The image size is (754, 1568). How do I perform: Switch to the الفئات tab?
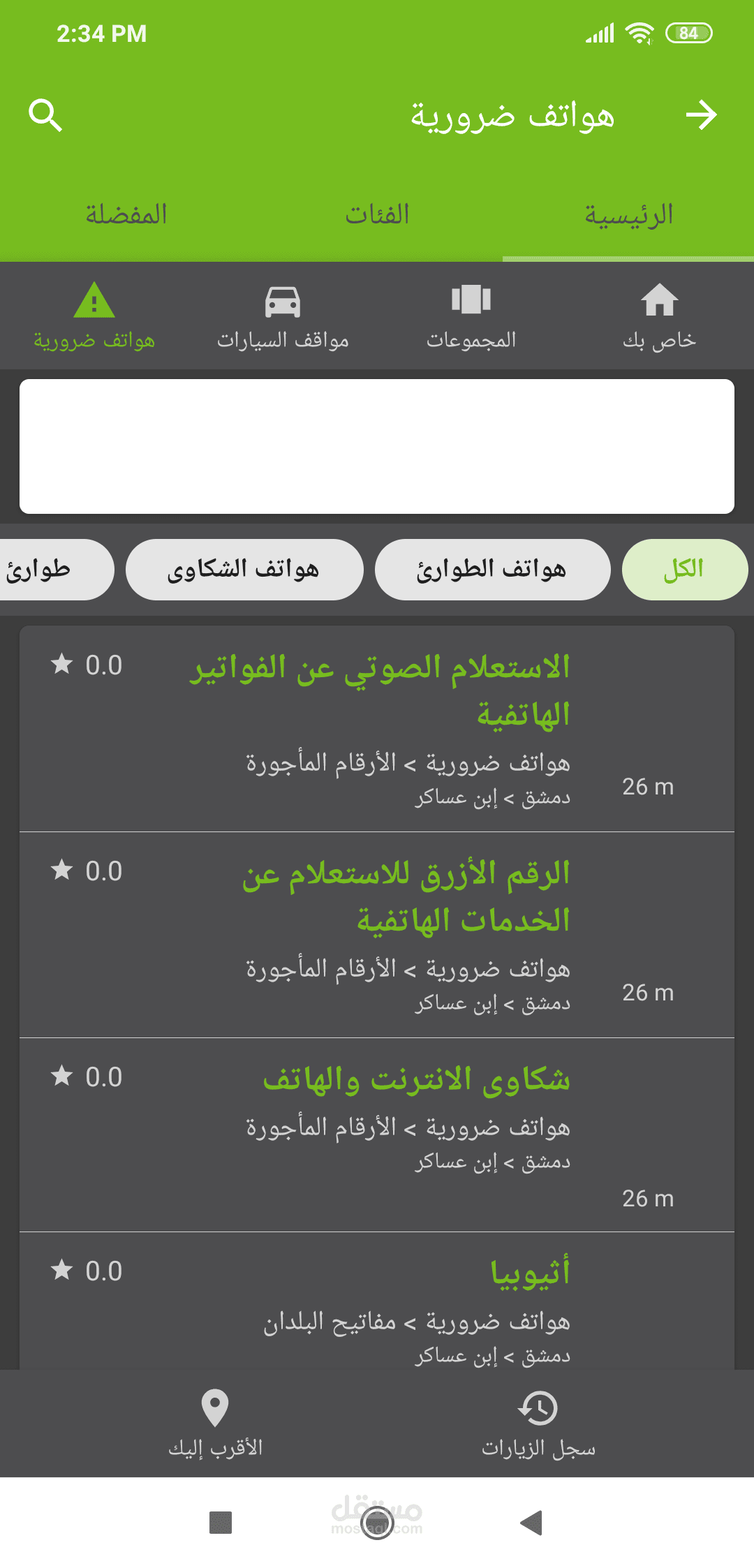[377, 215]
